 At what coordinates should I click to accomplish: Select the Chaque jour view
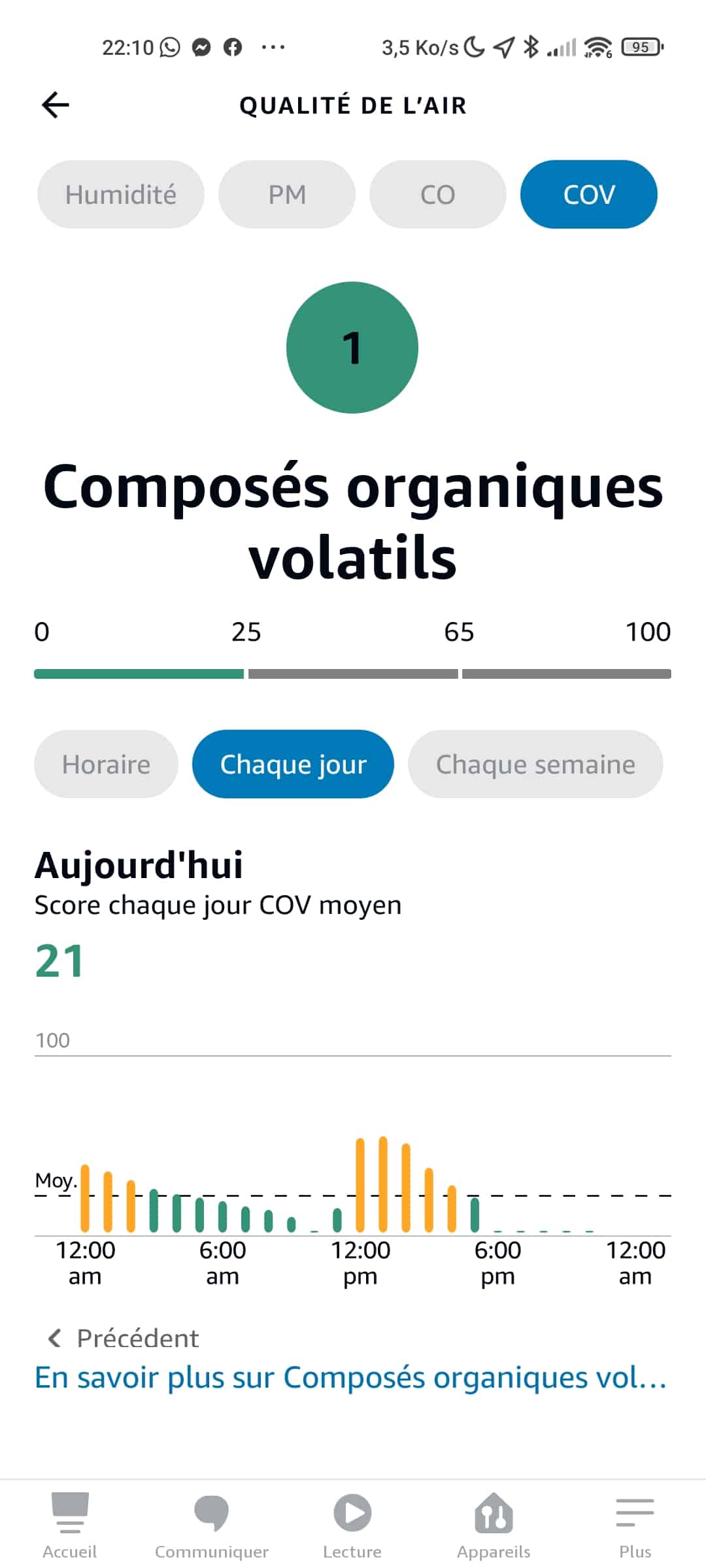click(293, 764)
